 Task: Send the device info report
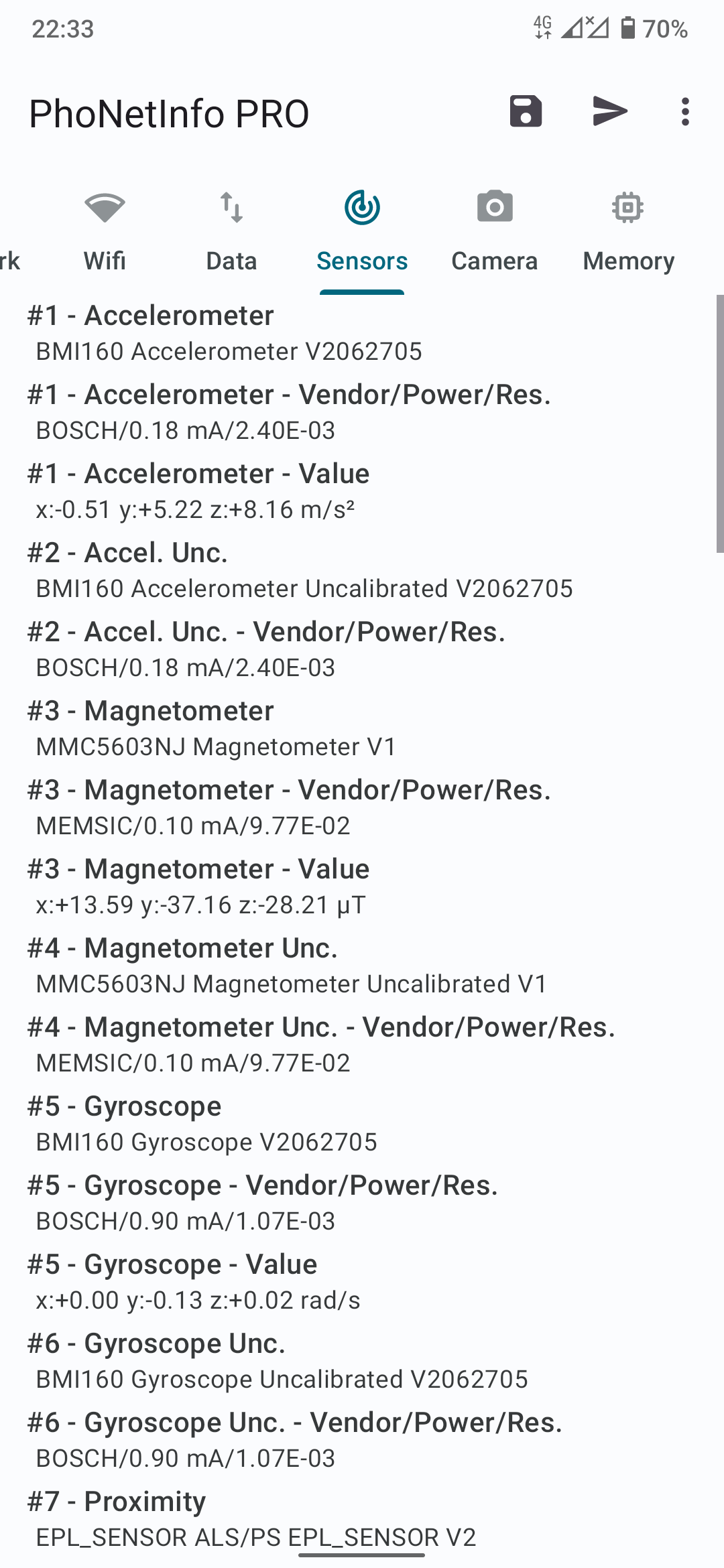(610, 111)
